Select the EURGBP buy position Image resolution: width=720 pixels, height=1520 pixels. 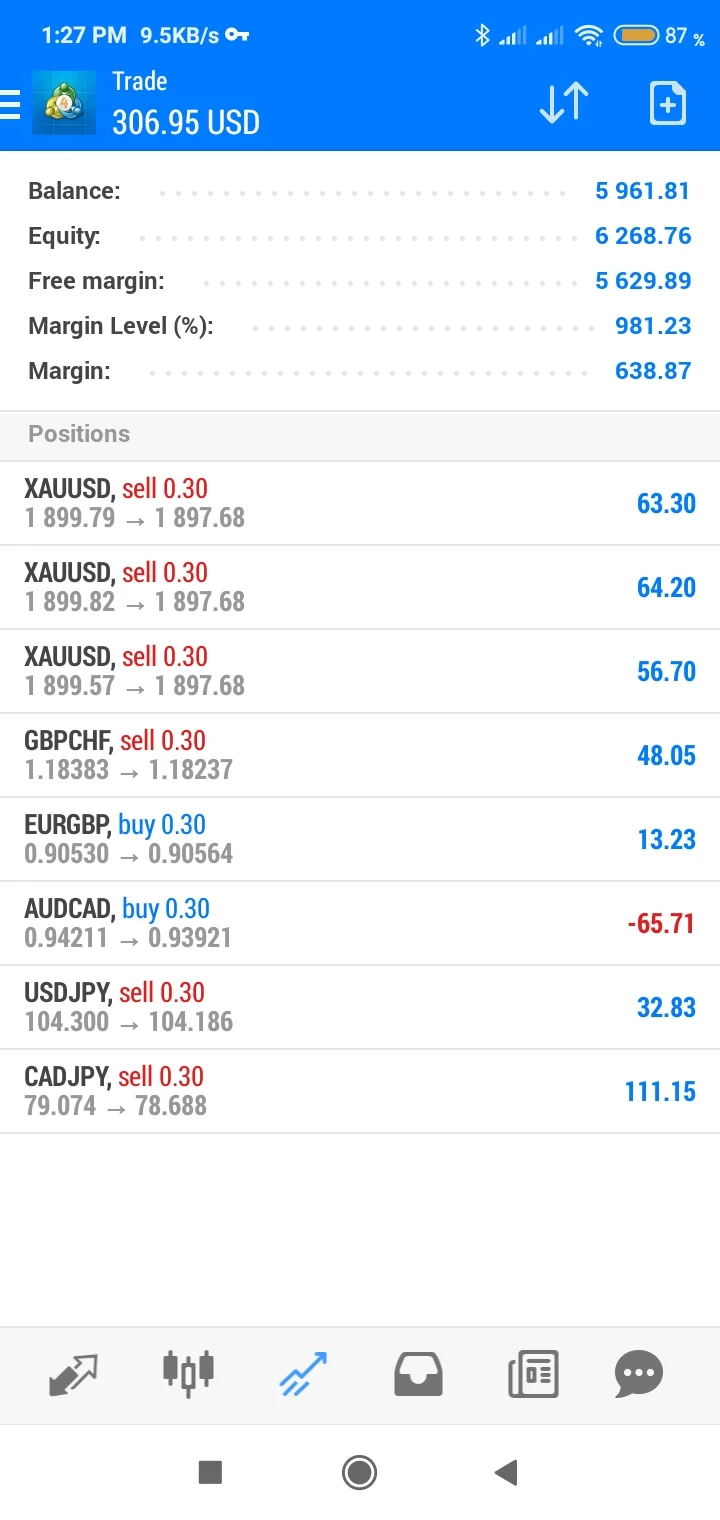pyautogui.click(x=360, y=839)
